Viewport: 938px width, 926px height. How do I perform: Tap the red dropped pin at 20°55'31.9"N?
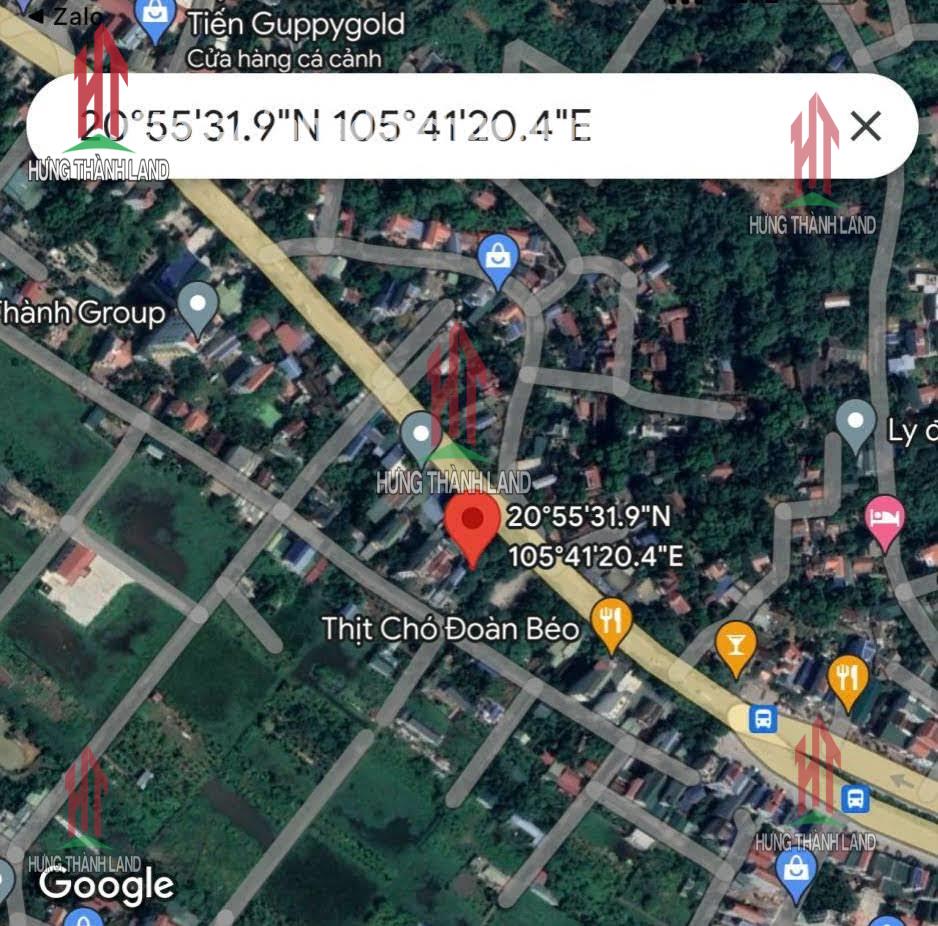(x=471, y=523)
